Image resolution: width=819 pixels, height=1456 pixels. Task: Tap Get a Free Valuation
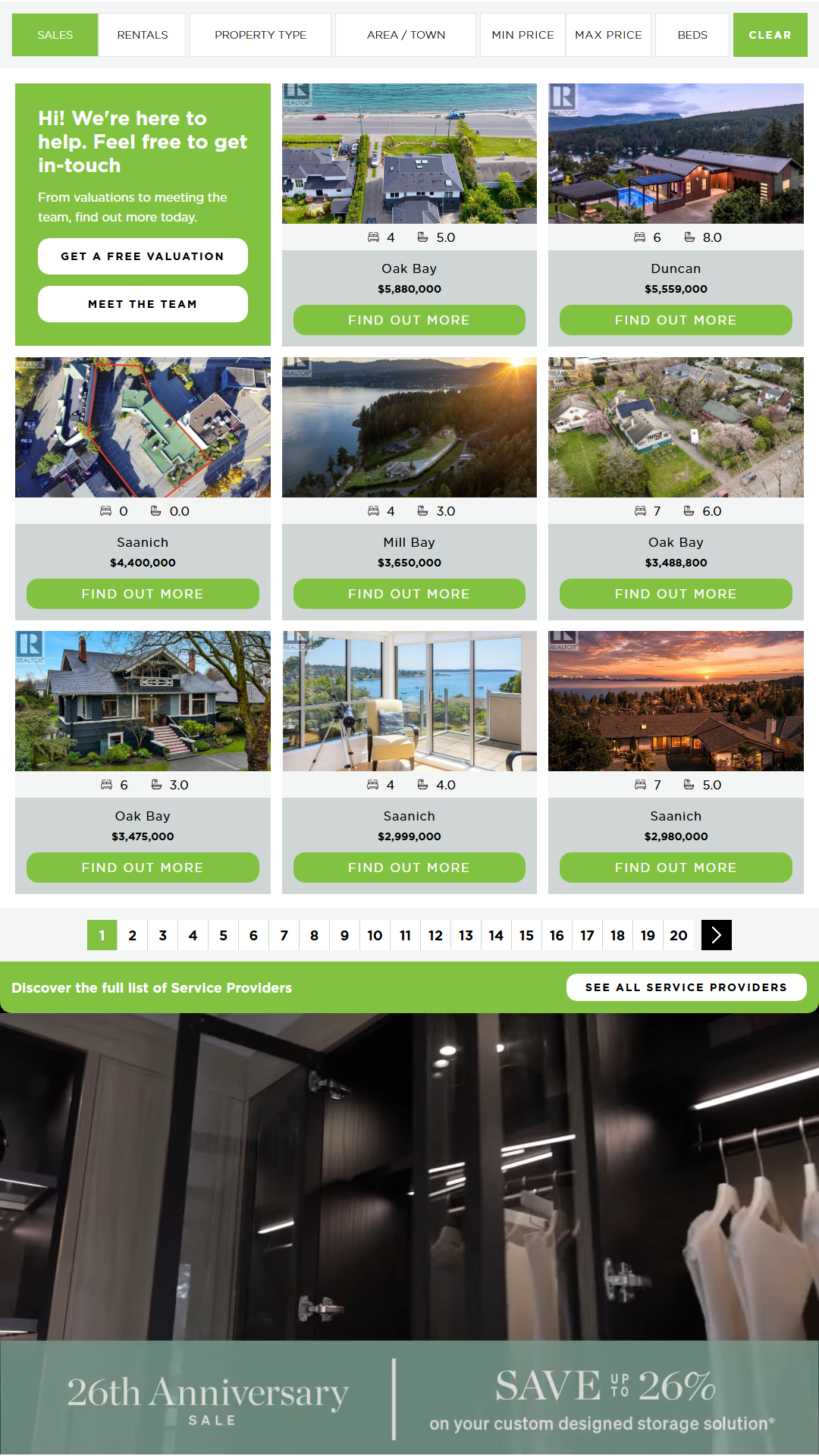pyautogui.click(x=143, y=256)
